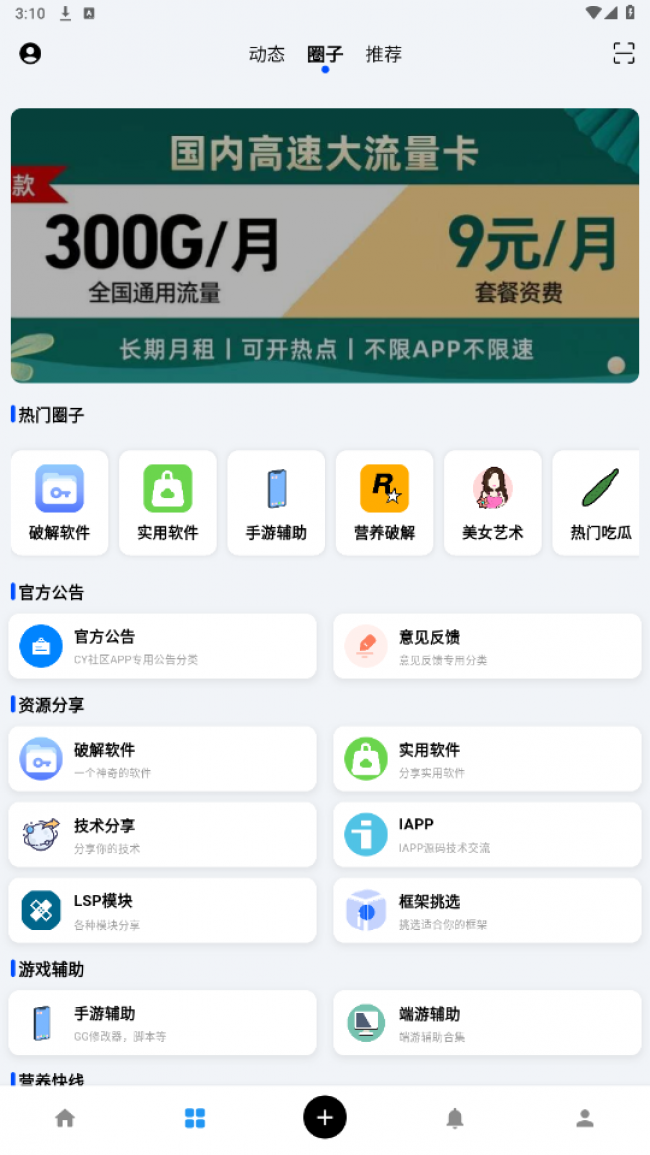Viewport: 650px width, 1155px height.
Task: Open the 营养破解 hot circle
Action: click(384, 502)
